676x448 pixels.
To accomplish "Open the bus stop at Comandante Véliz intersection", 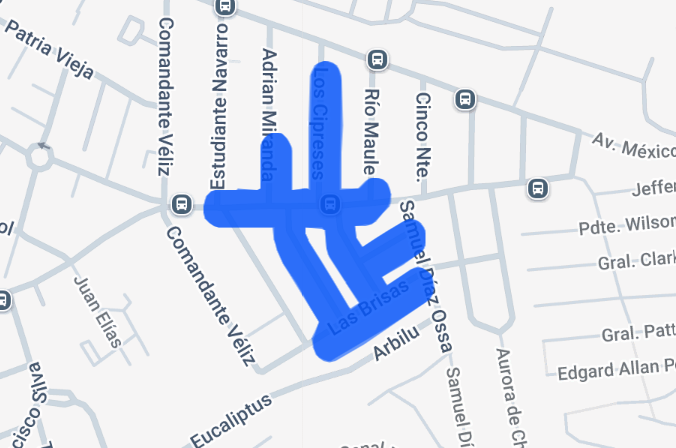I will click(181, 203).
